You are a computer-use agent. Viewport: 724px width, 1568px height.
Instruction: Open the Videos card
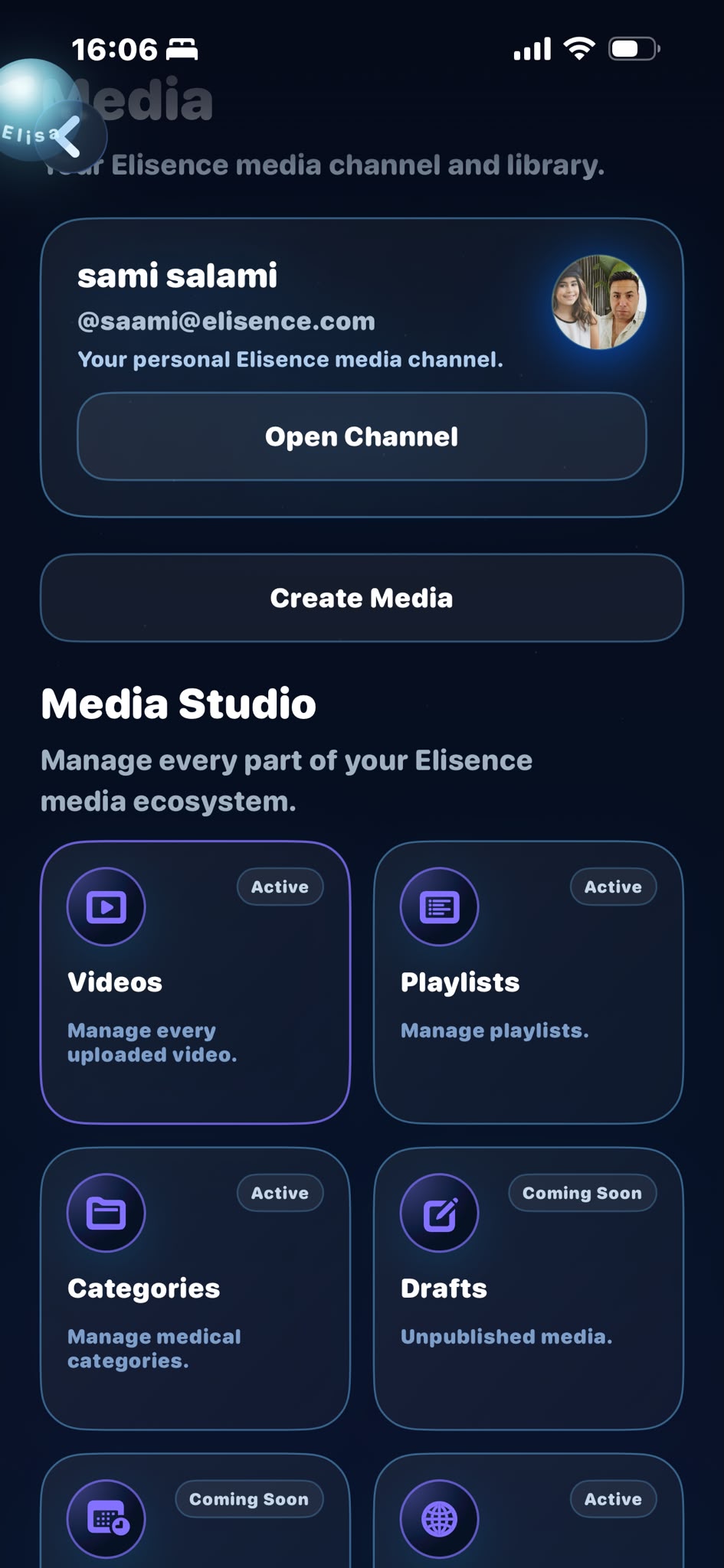click(x=195, y=982)
